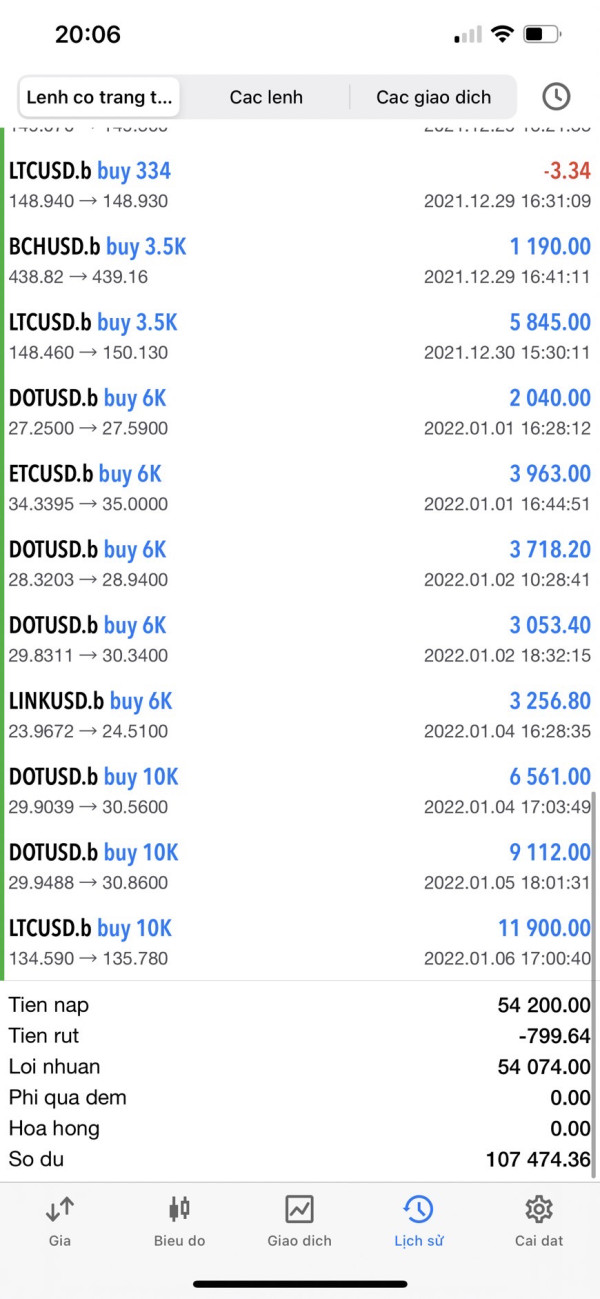This screenshot has width=600, height=1299.
Task: Go to the Gia tab
Action: point(60,1221)
